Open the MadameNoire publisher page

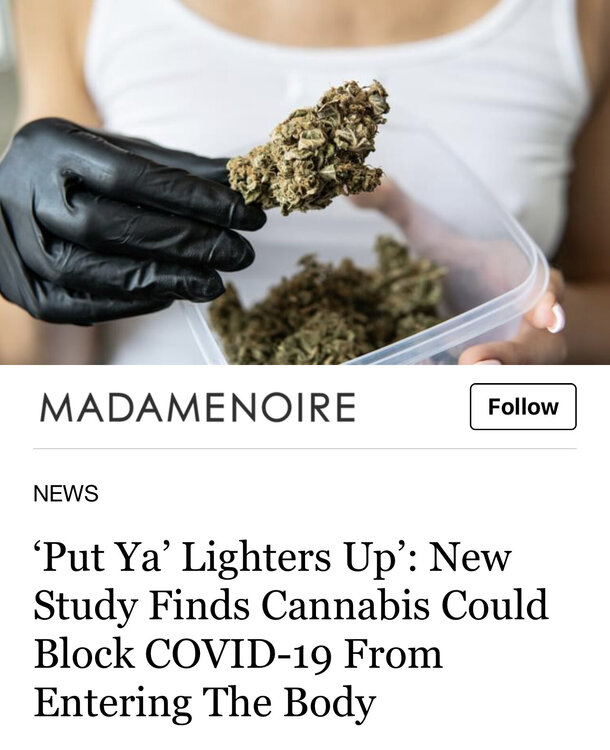point(197,408)
